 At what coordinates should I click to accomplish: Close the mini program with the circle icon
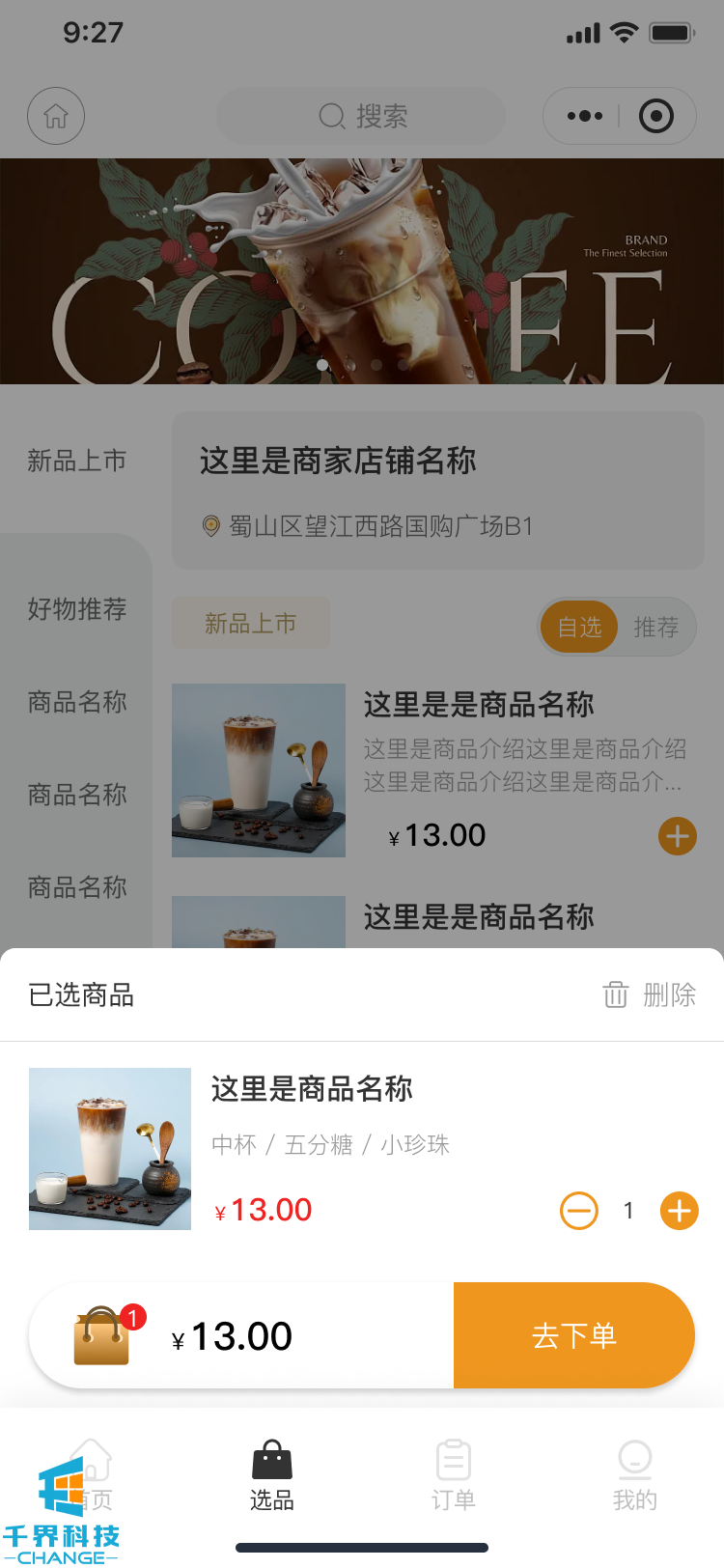(x=656, y=117)
